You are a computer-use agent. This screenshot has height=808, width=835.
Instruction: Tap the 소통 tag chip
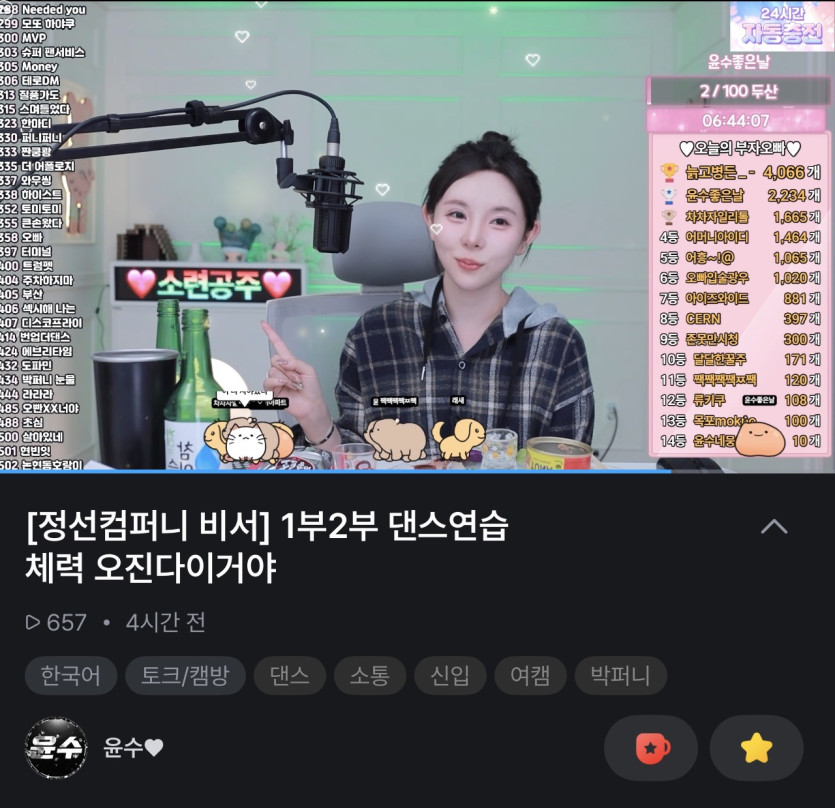click(369, 676)
